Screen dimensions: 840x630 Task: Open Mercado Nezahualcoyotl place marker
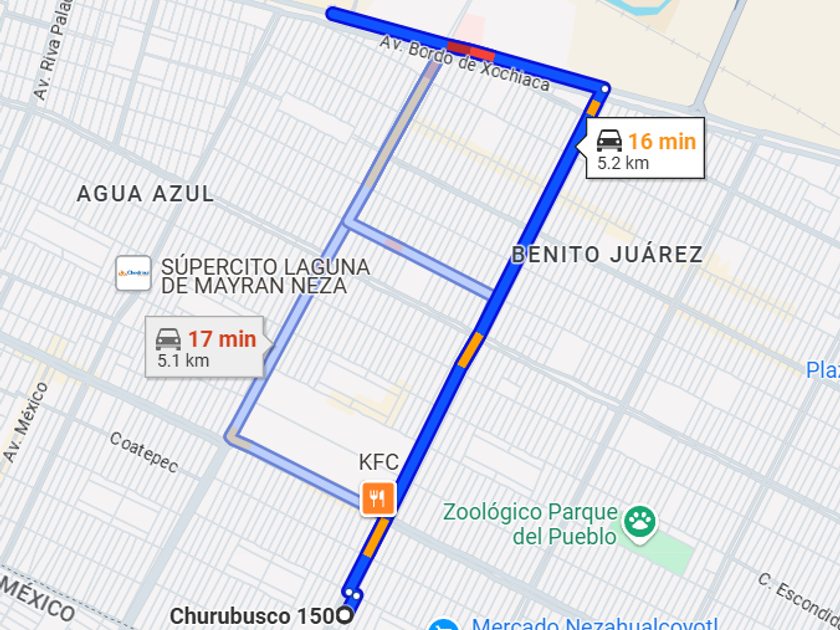click(x=443, y=625)
